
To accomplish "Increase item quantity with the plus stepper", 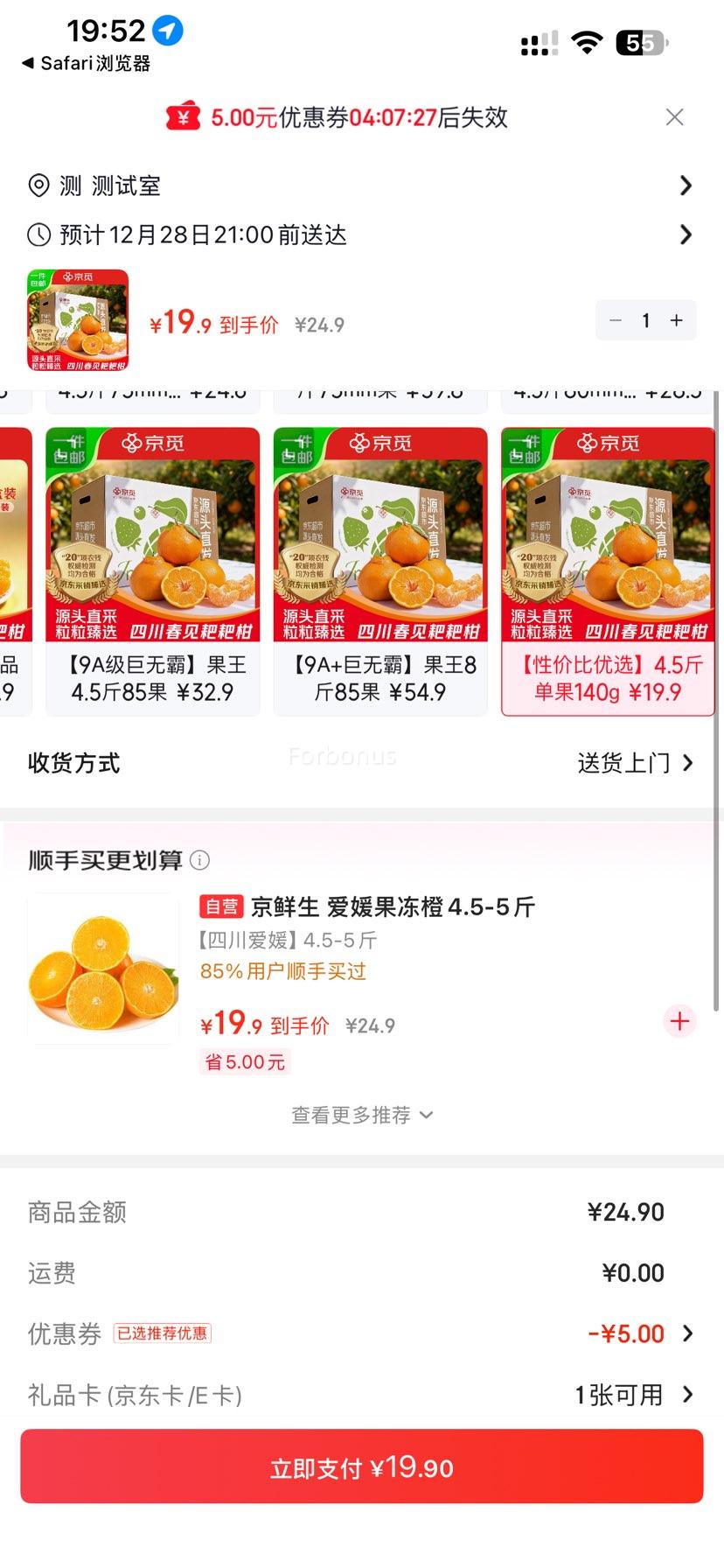I will click(x=676, y=320).
